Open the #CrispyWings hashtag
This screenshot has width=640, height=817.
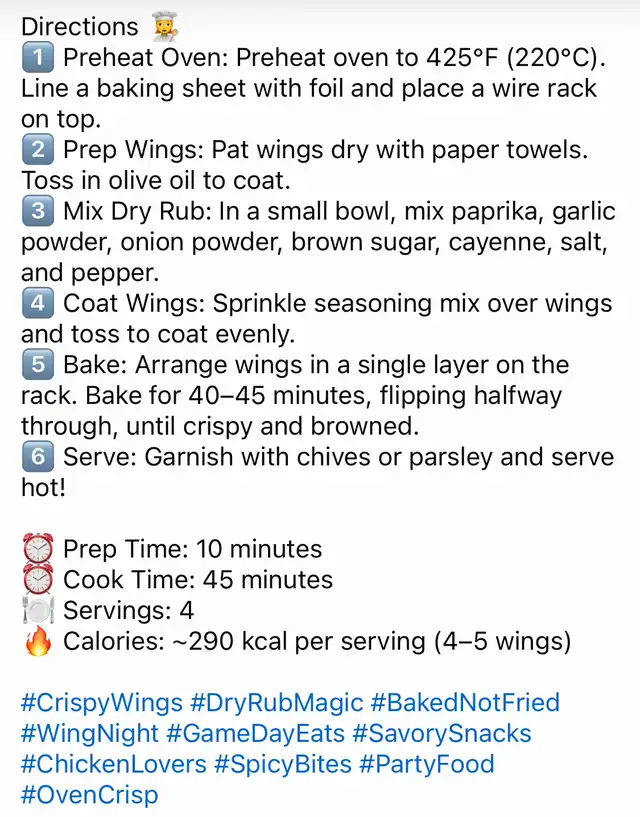(x=101, y=702)
